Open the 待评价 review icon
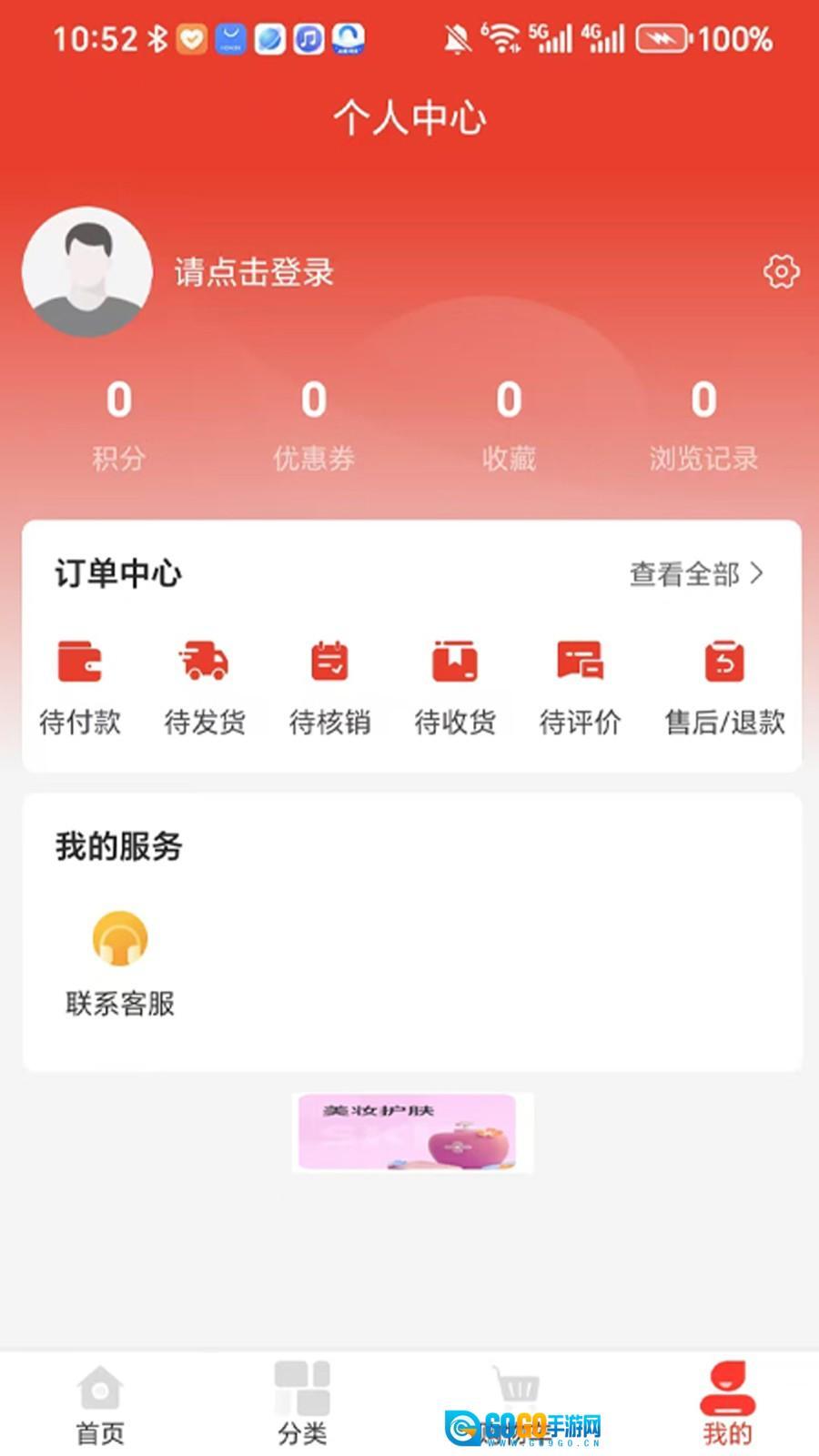Viewport: 819px width, 1456px height. (x=581, y=662)
